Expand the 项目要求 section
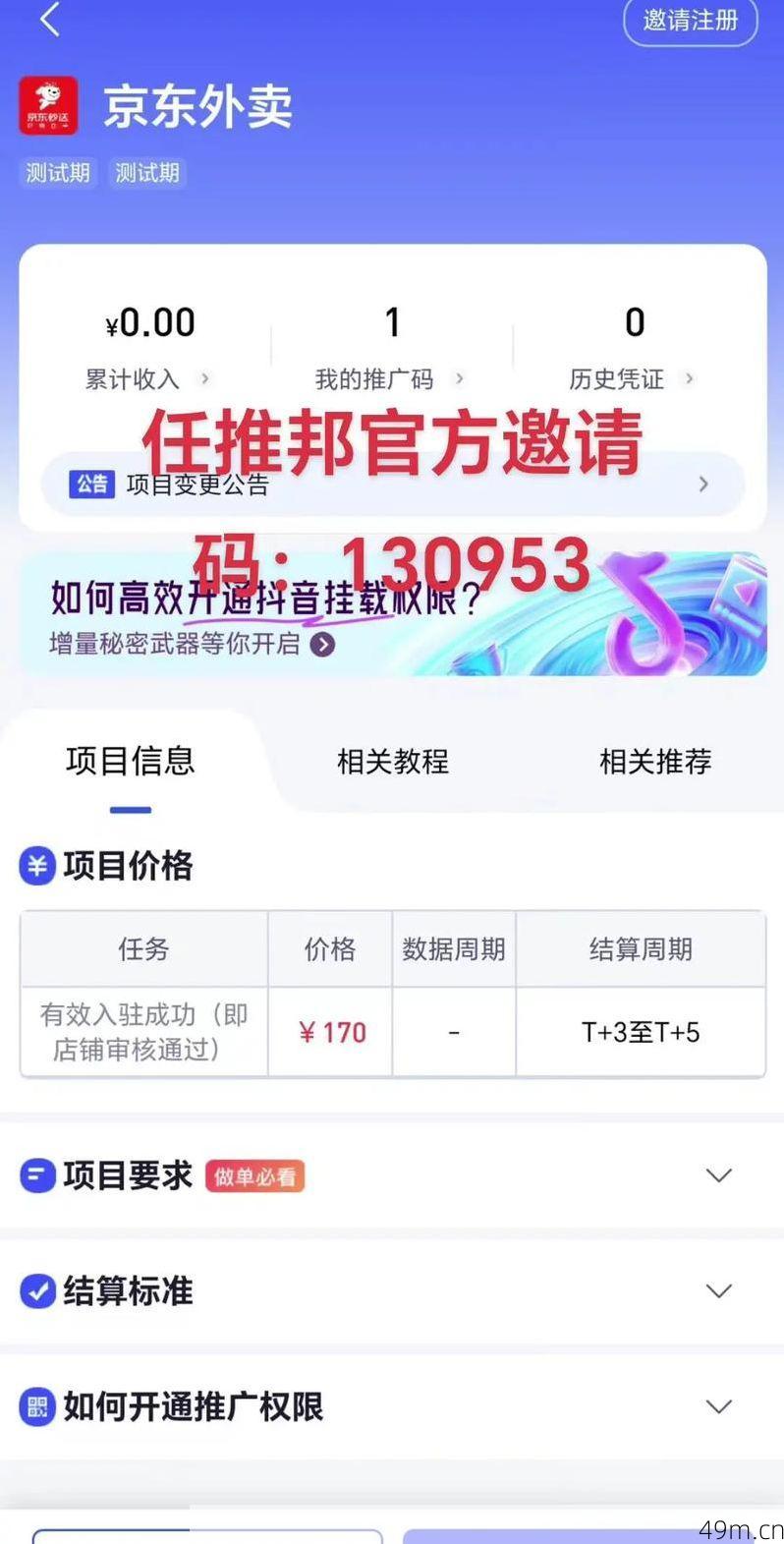This screenshot has height=1544, width=784. tap(719, 1175)
